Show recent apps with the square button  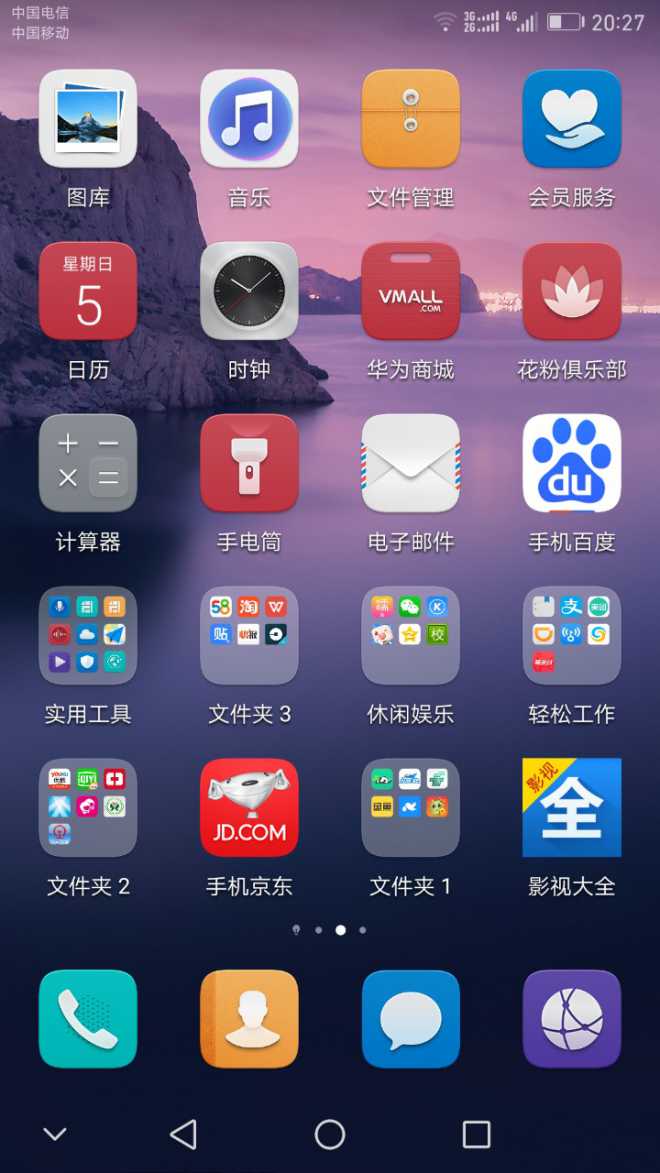click(476, 1134)
